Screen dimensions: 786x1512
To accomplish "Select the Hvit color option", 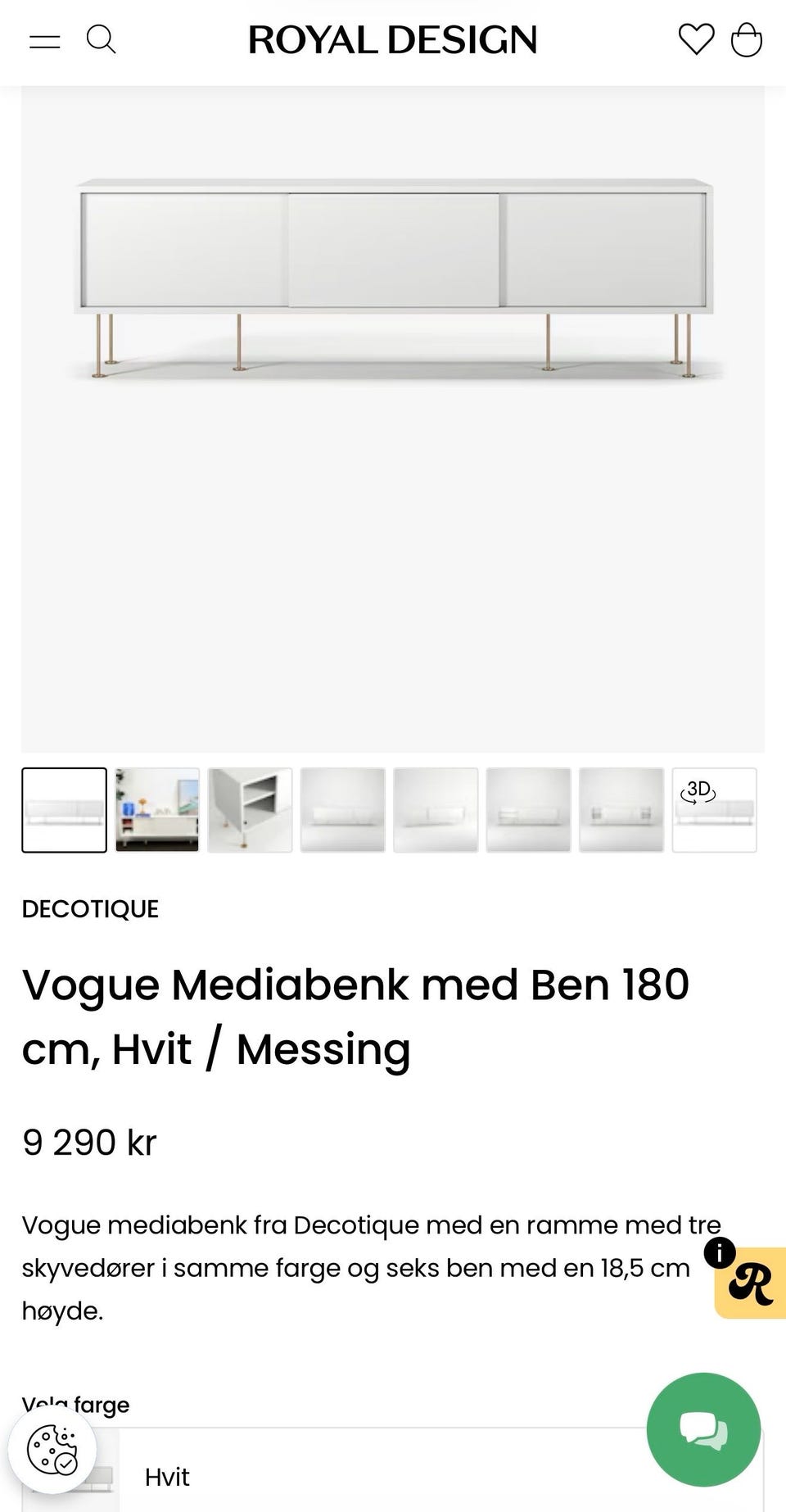I will (x=166, y=1477).
